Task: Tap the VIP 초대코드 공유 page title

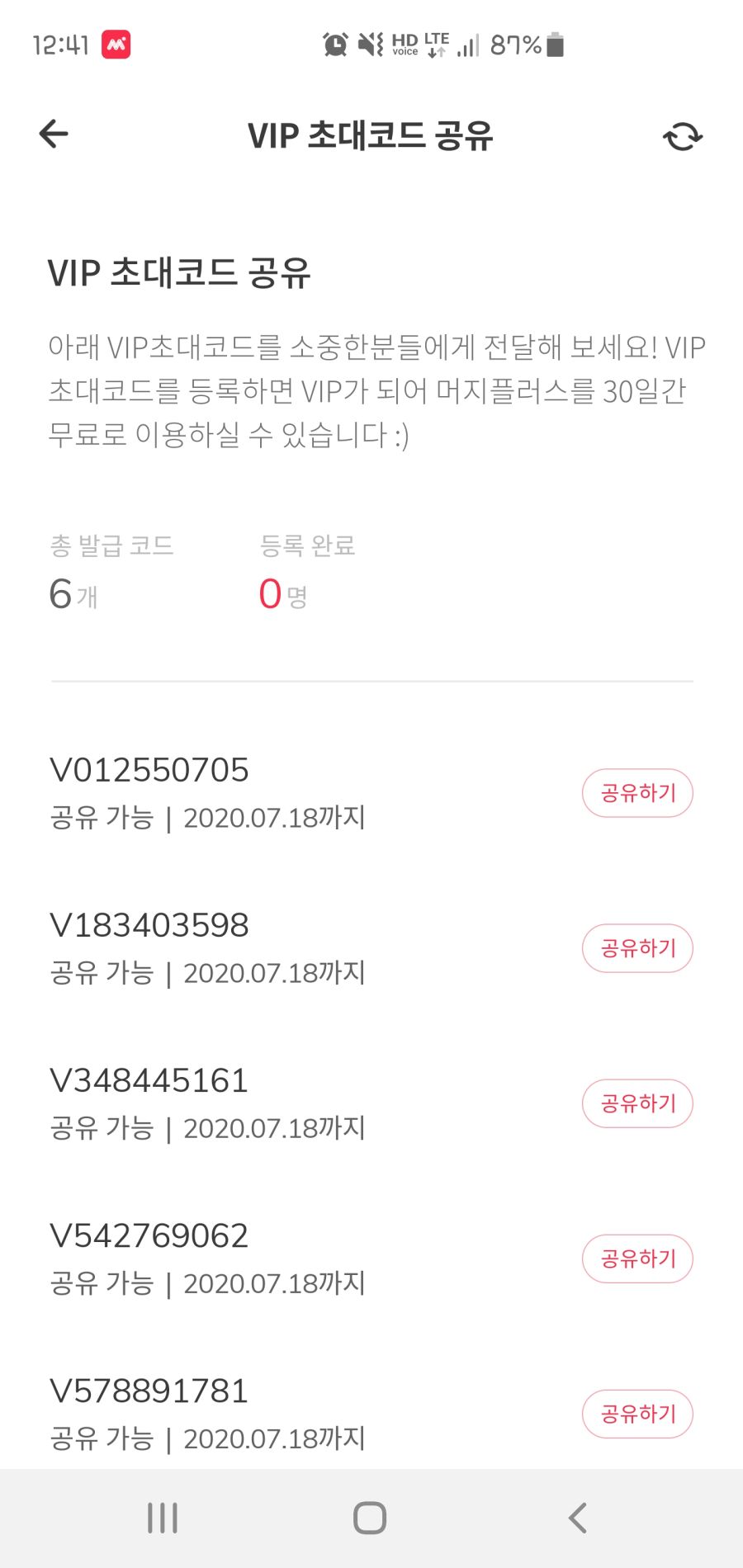Action: (x=371, y=135)
